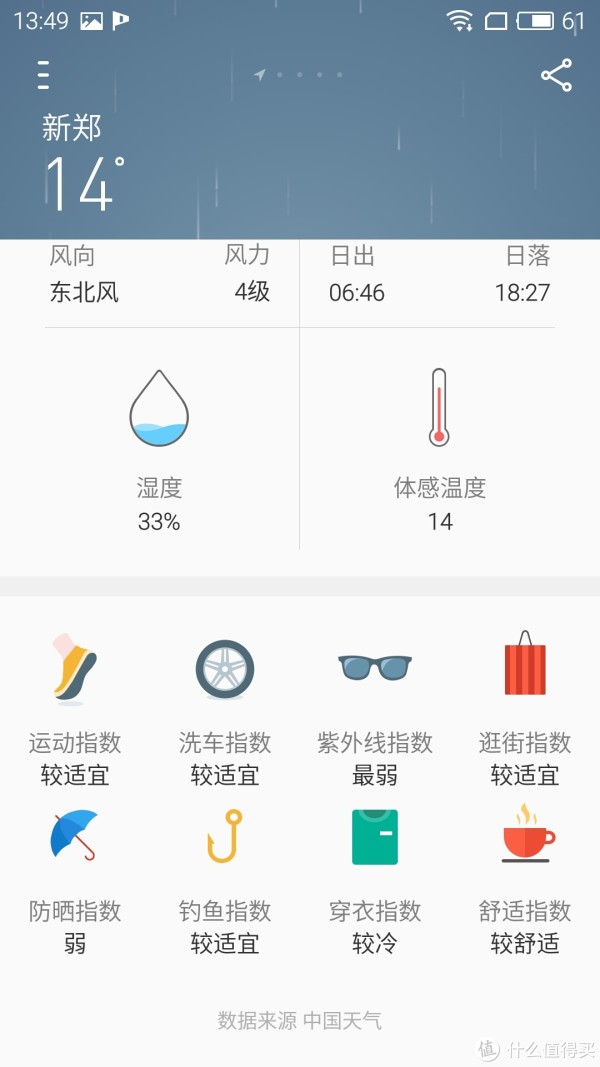Screen dimensions: 600x1067
Task: Open the 逛街指数 item
Action: [525, 708]
